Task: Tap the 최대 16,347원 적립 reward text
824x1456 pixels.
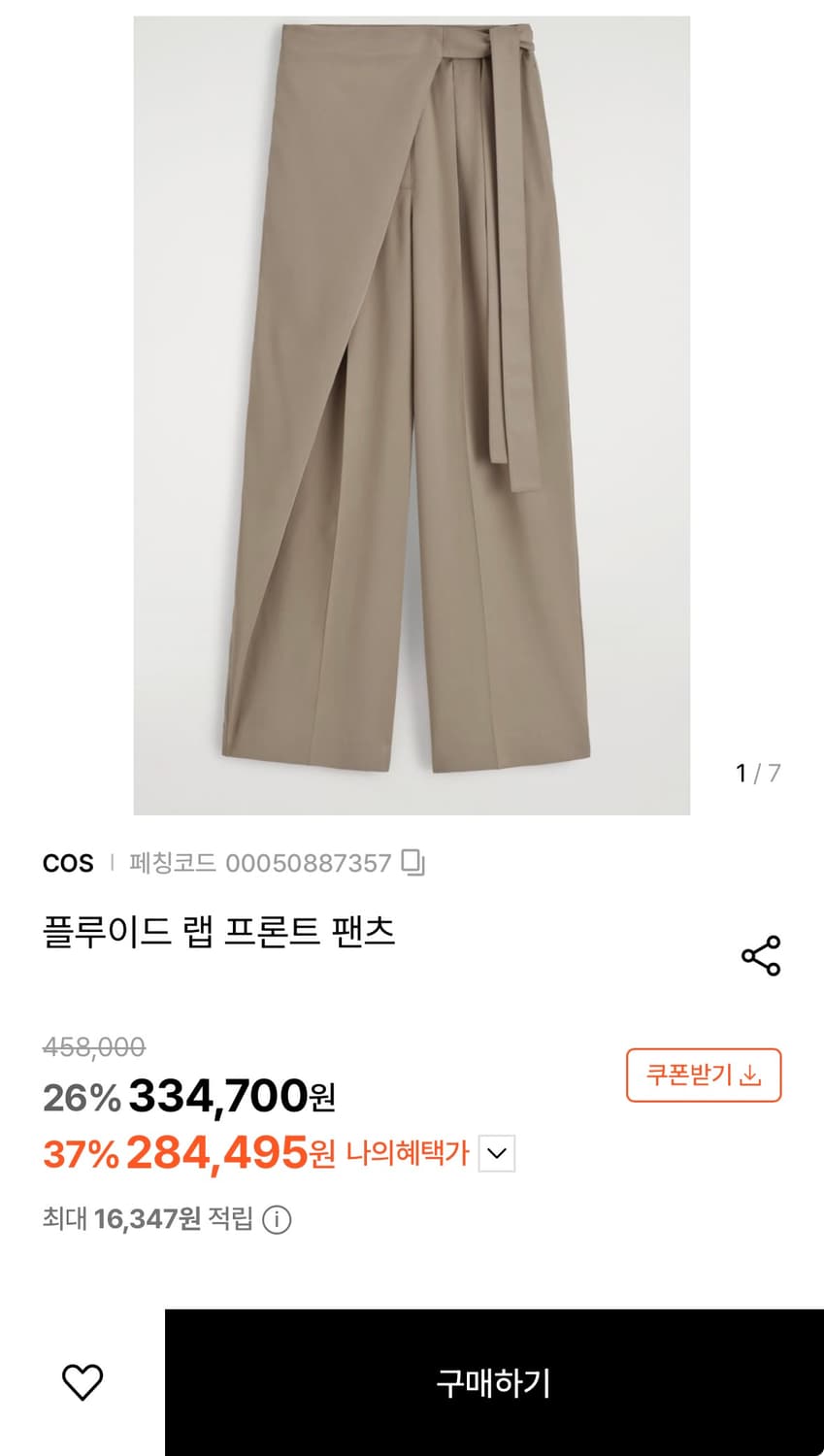Action: pos(150,1221)
